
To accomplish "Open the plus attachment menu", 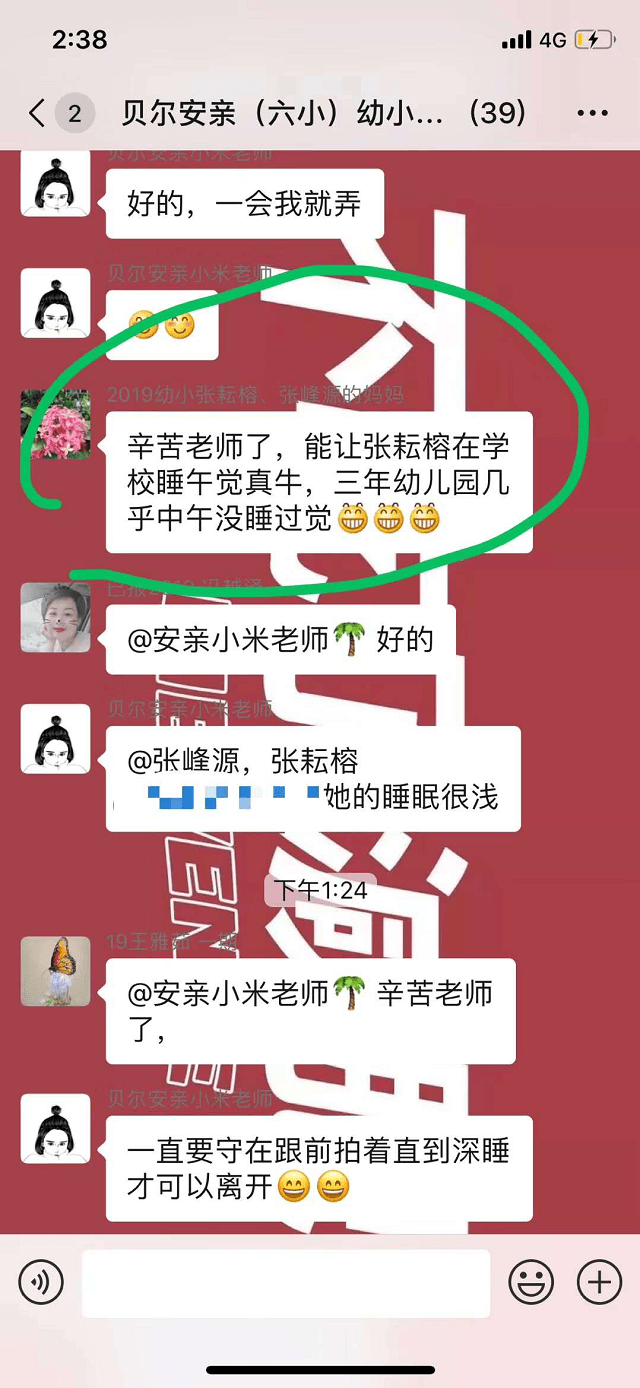I will (599, 1282).
